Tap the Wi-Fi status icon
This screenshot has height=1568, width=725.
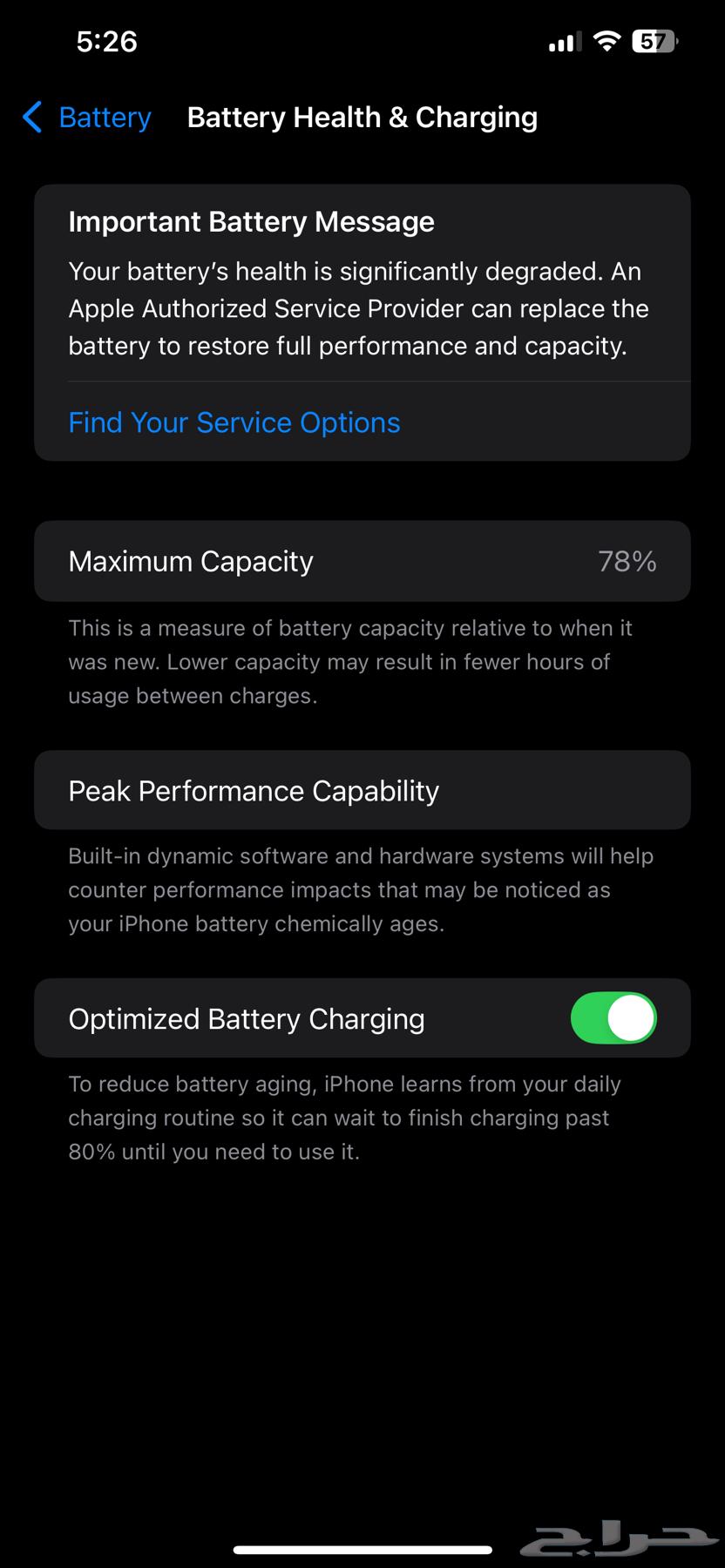tap(606, 39)
